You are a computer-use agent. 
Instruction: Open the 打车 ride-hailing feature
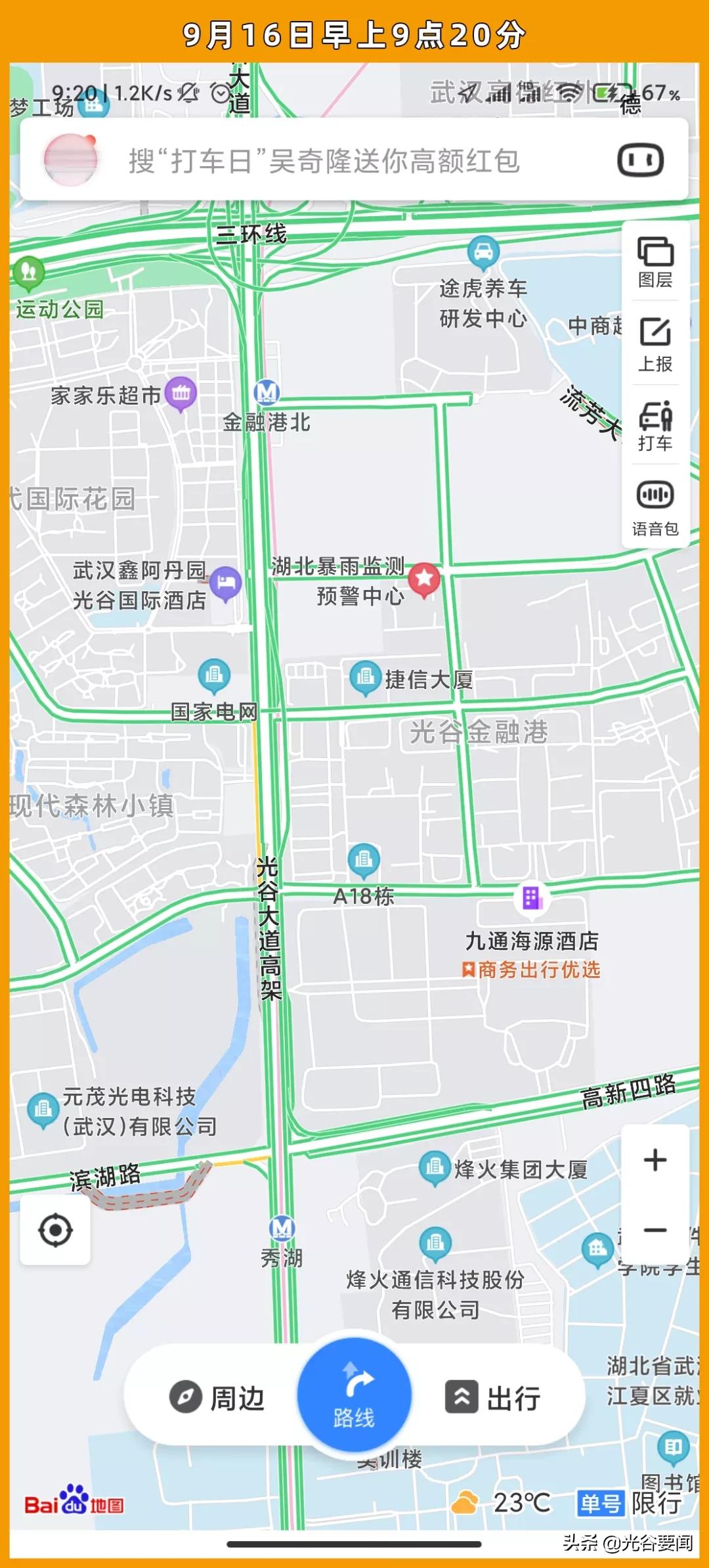point(655,427)
